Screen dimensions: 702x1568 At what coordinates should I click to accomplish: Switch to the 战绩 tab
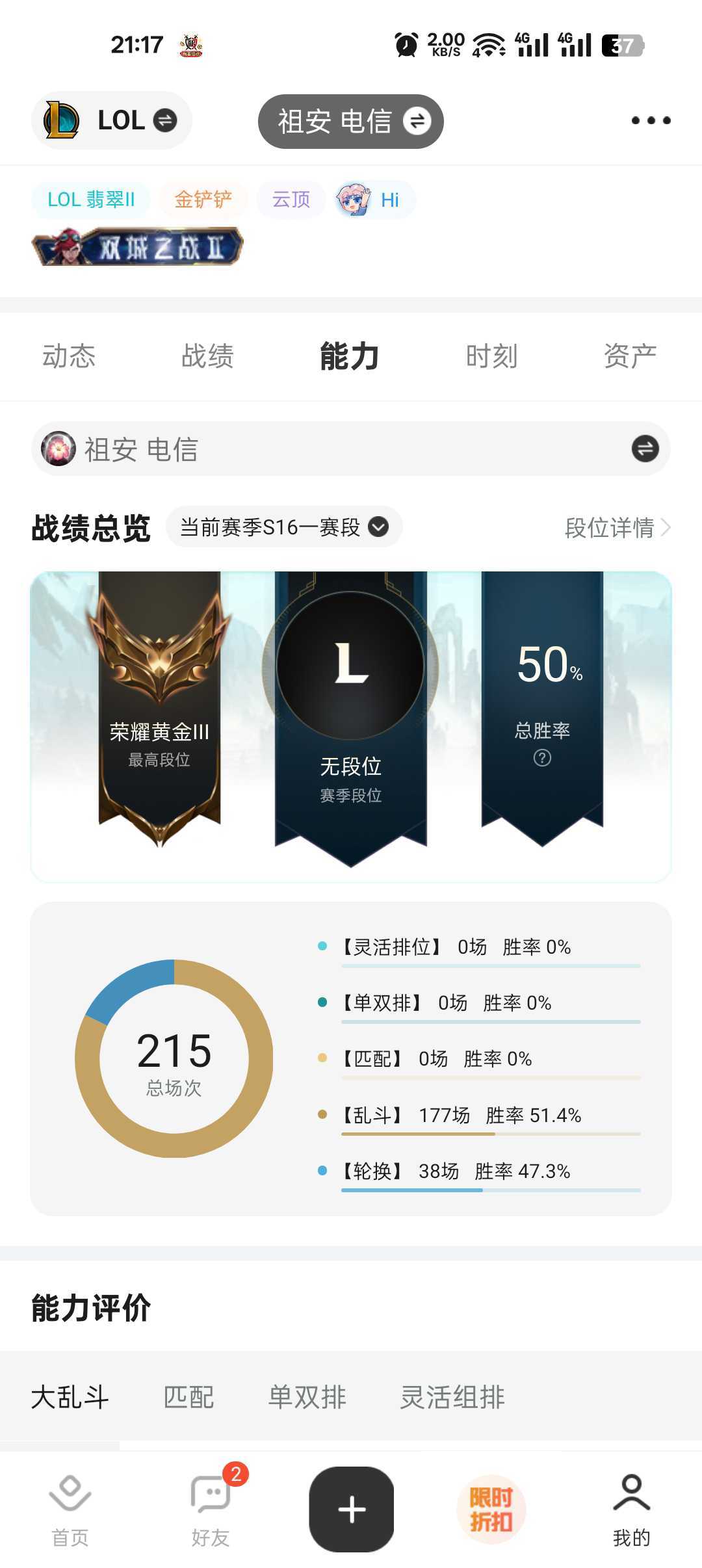click(x=207, y=356)
